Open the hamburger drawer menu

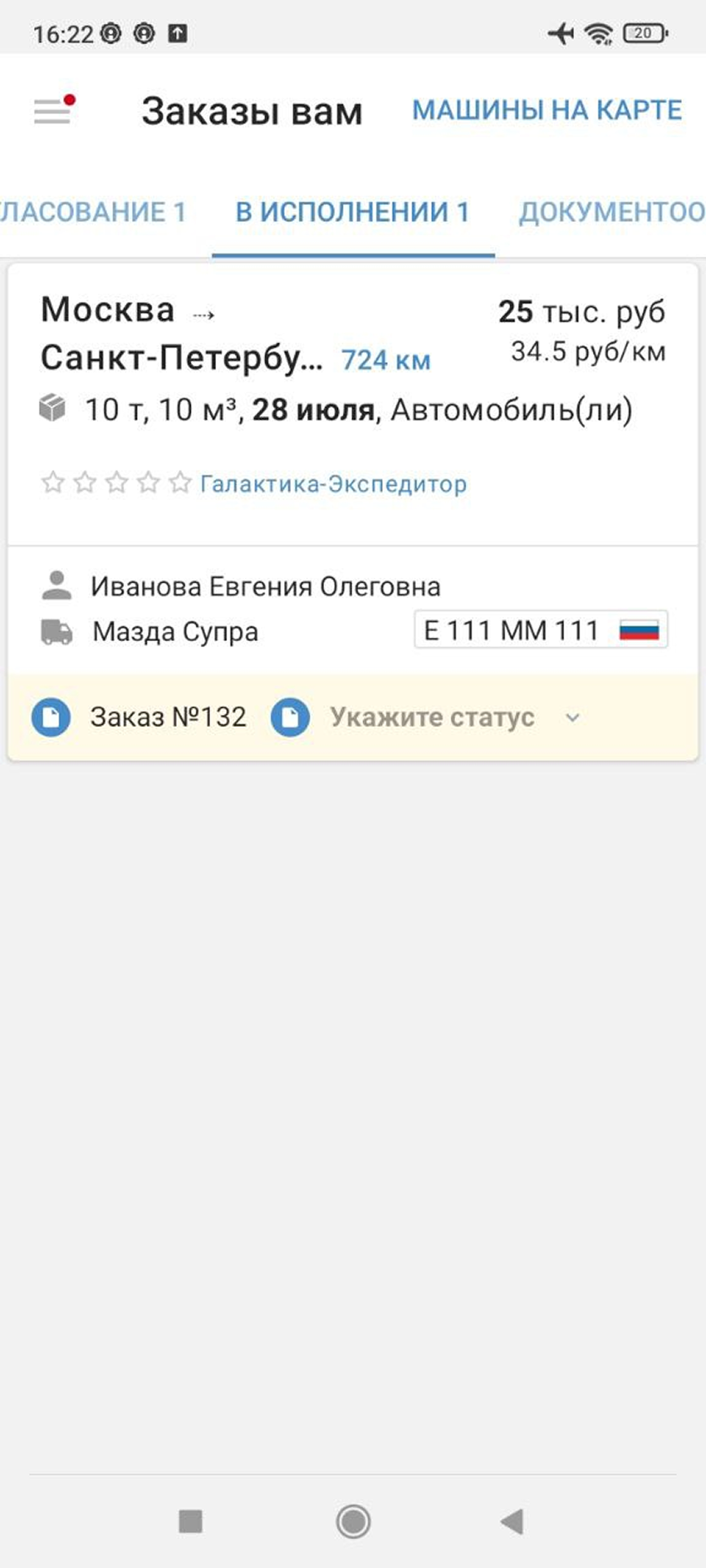point(52,111)
